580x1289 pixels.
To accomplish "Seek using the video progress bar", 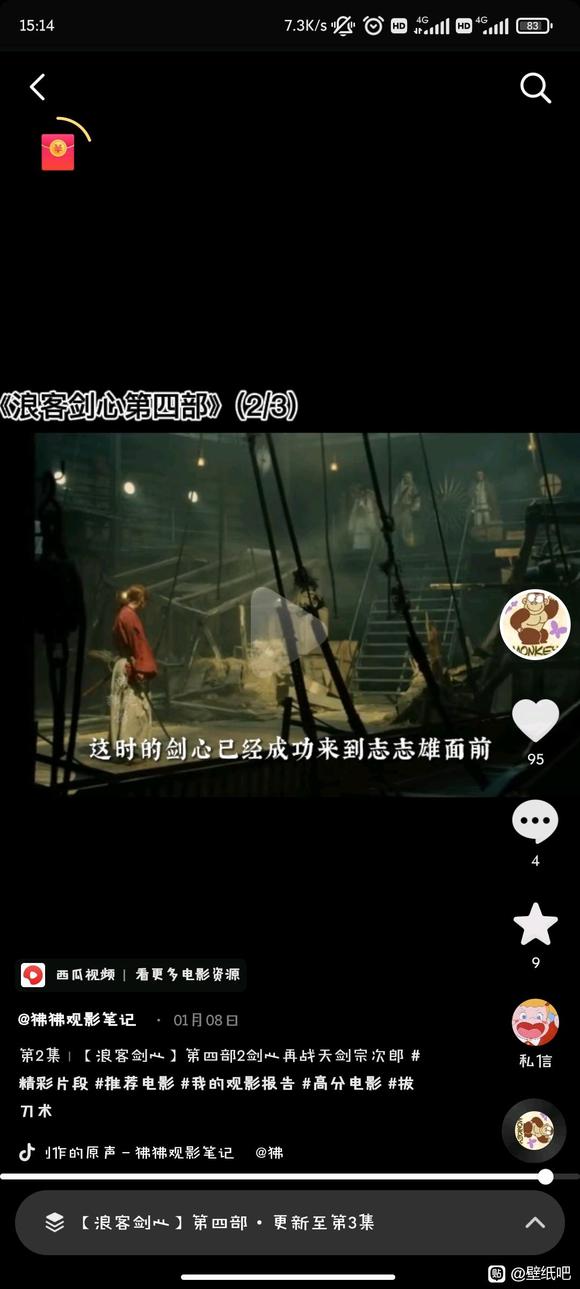I will click(x=290, y=1176).
